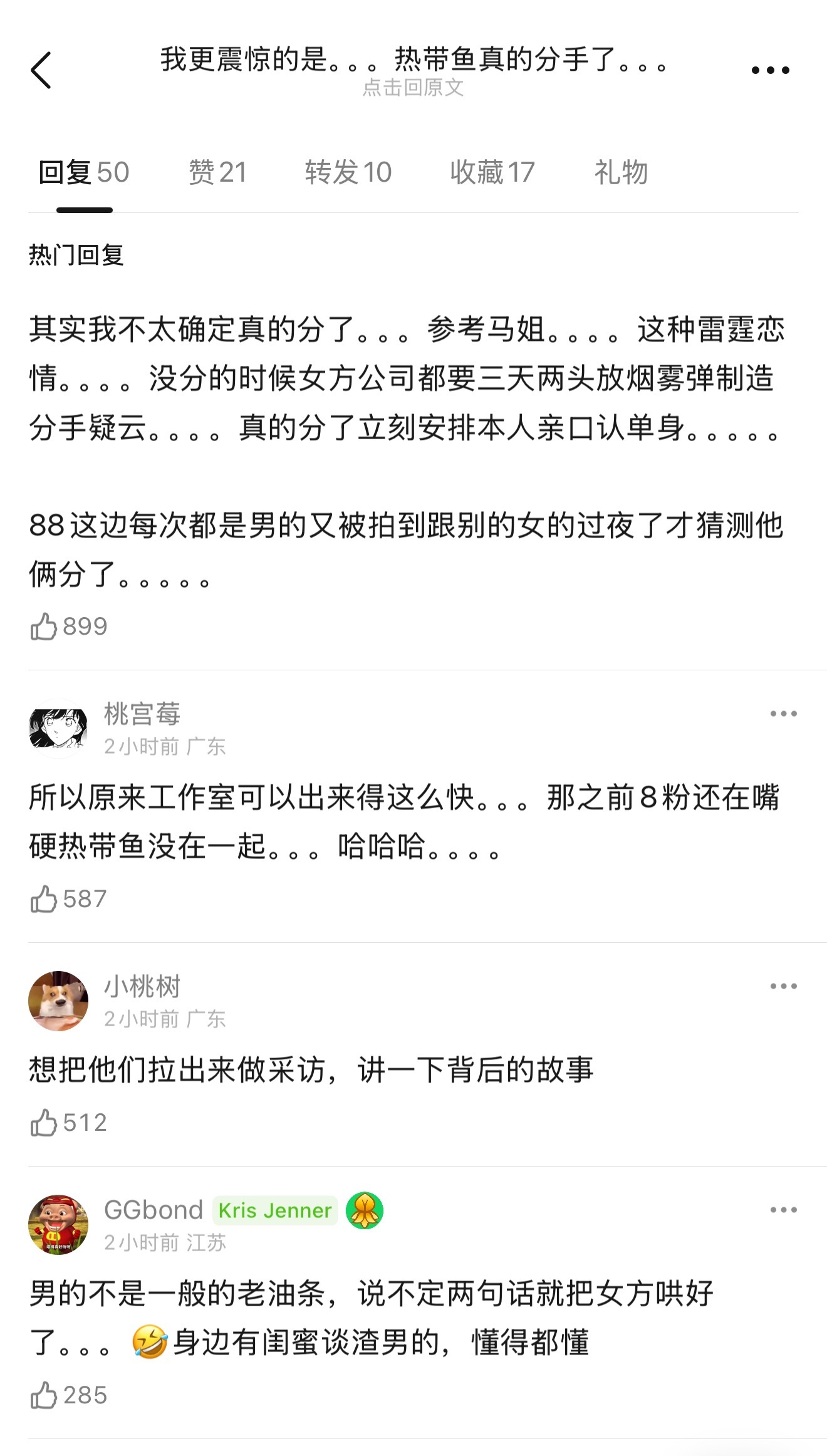Image resolution: width=827 pixels, height=1456 pixels.
Task: Click the Kris Jenner badge on GGbond
Action: click(276, 1209)
